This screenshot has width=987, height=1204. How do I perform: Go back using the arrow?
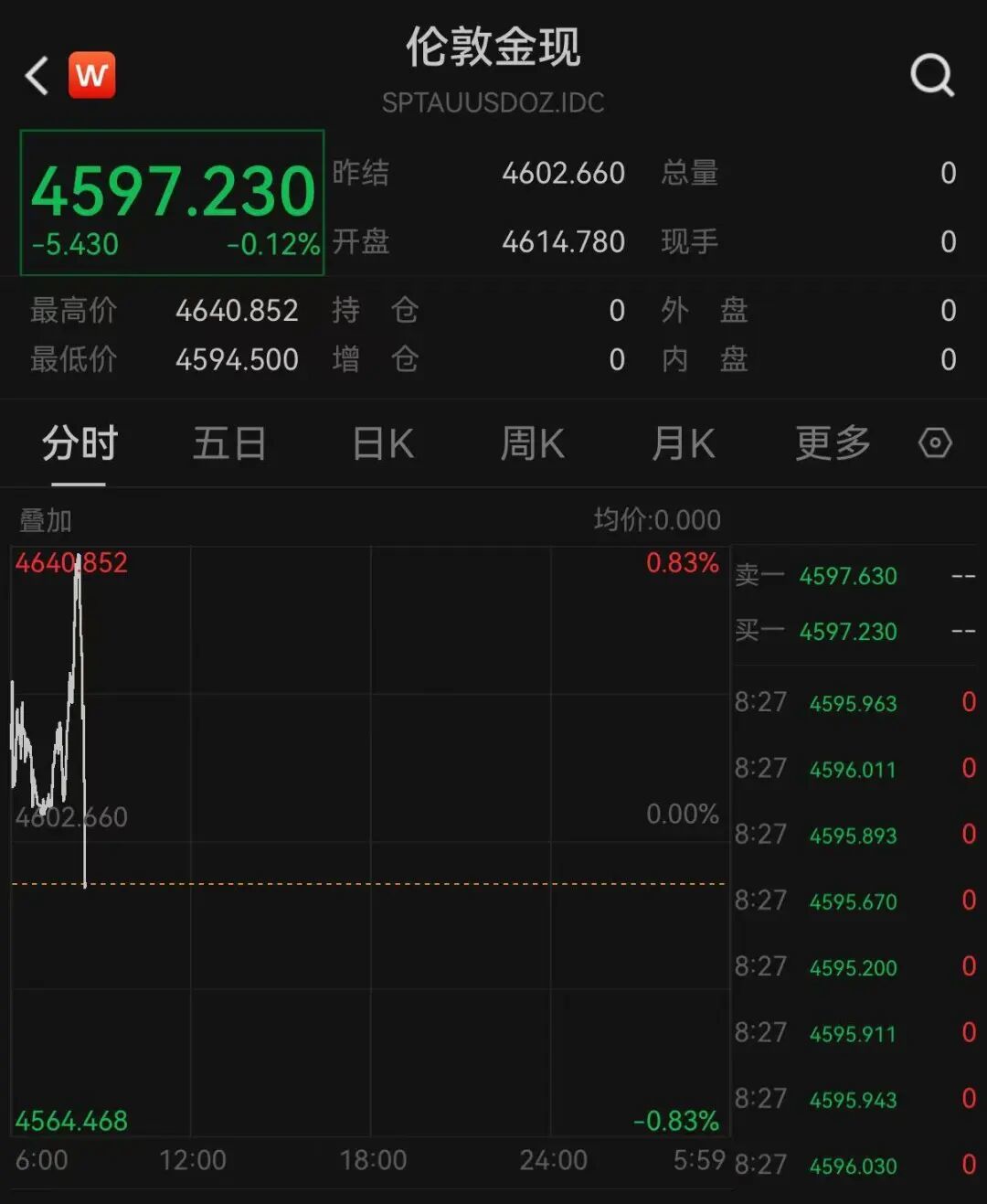[x=37, y=76]
